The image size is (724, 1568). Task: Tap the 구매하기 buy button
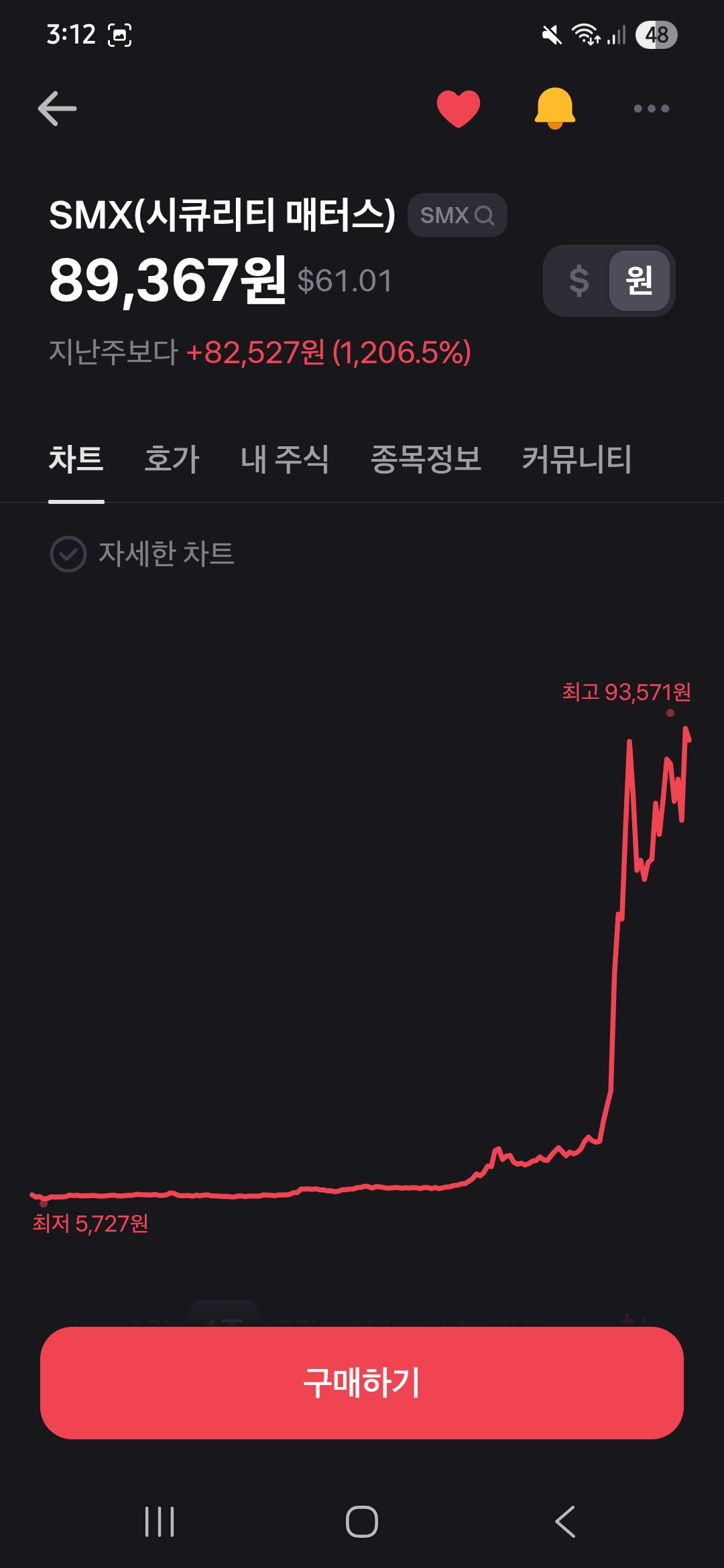point(362,1382)
